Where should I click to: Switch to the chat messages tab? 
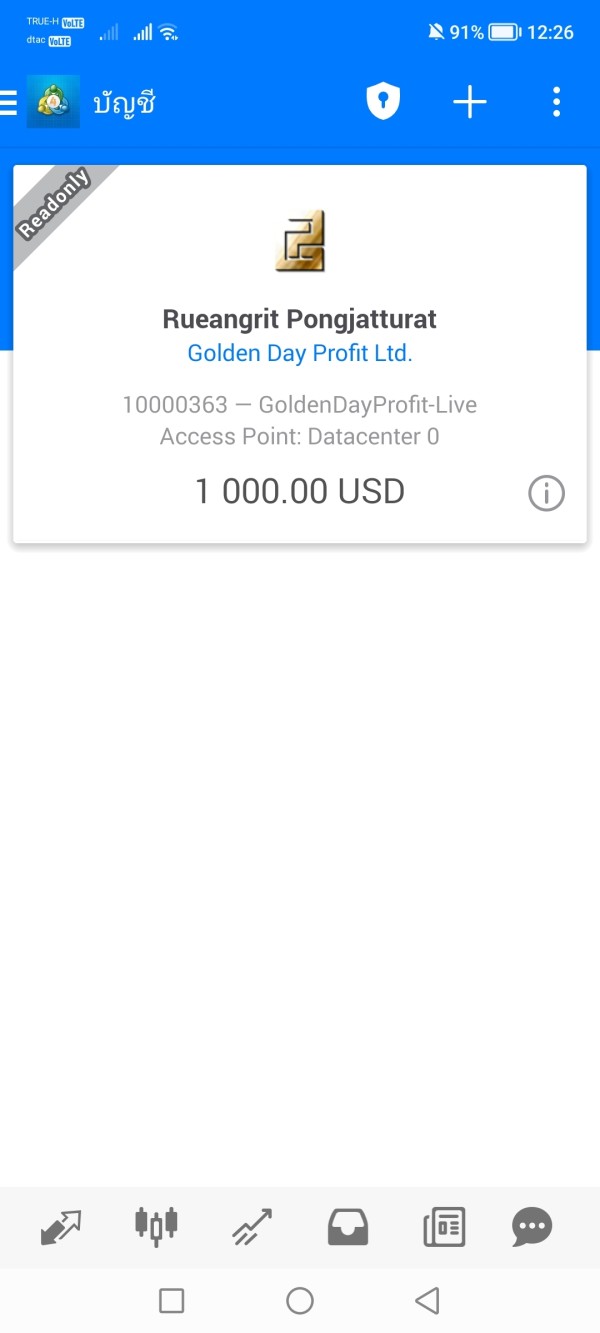pyautogui.click(x=532, y=1227)
